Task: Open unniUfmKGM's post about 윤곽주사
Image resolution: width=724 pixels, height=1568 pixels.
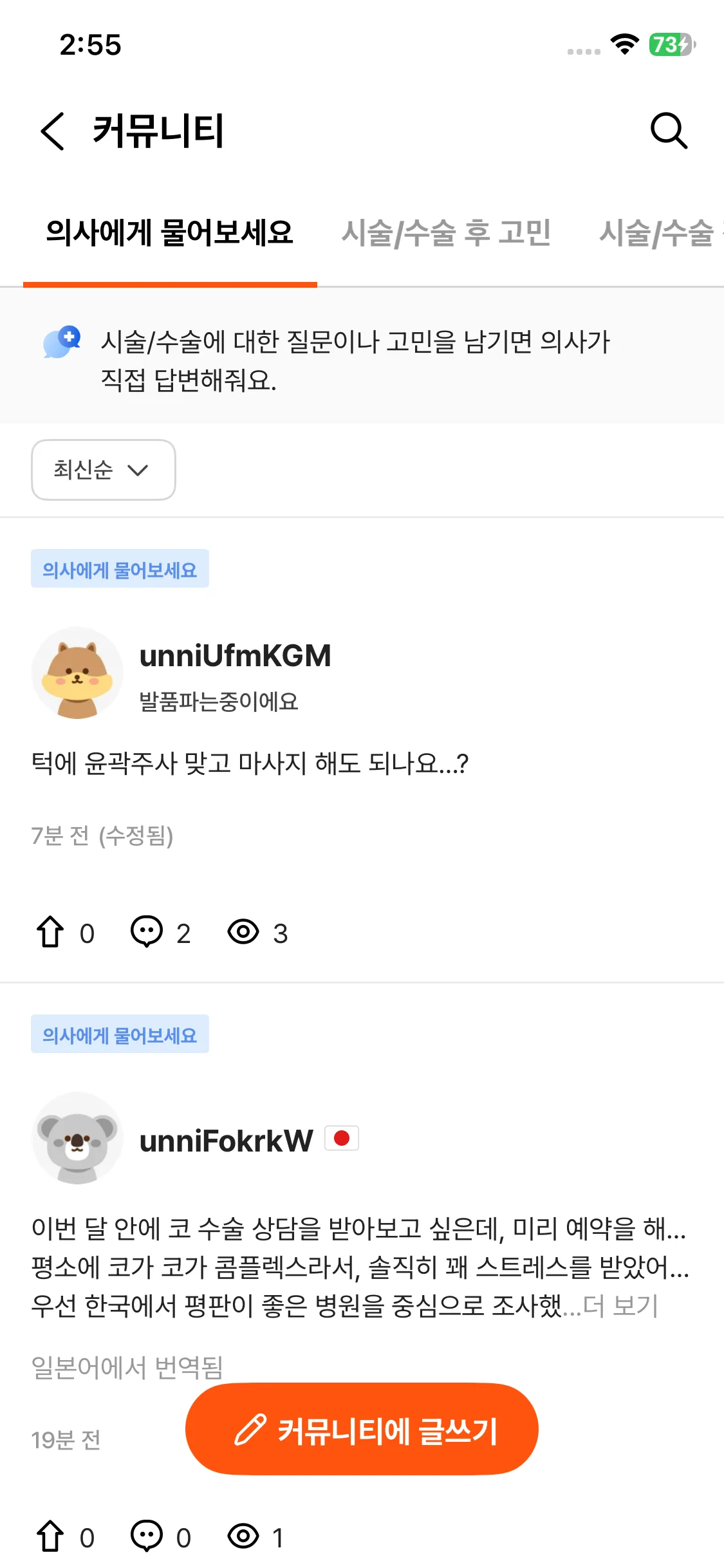Action: pyautogui.click(x=250, y=763)
